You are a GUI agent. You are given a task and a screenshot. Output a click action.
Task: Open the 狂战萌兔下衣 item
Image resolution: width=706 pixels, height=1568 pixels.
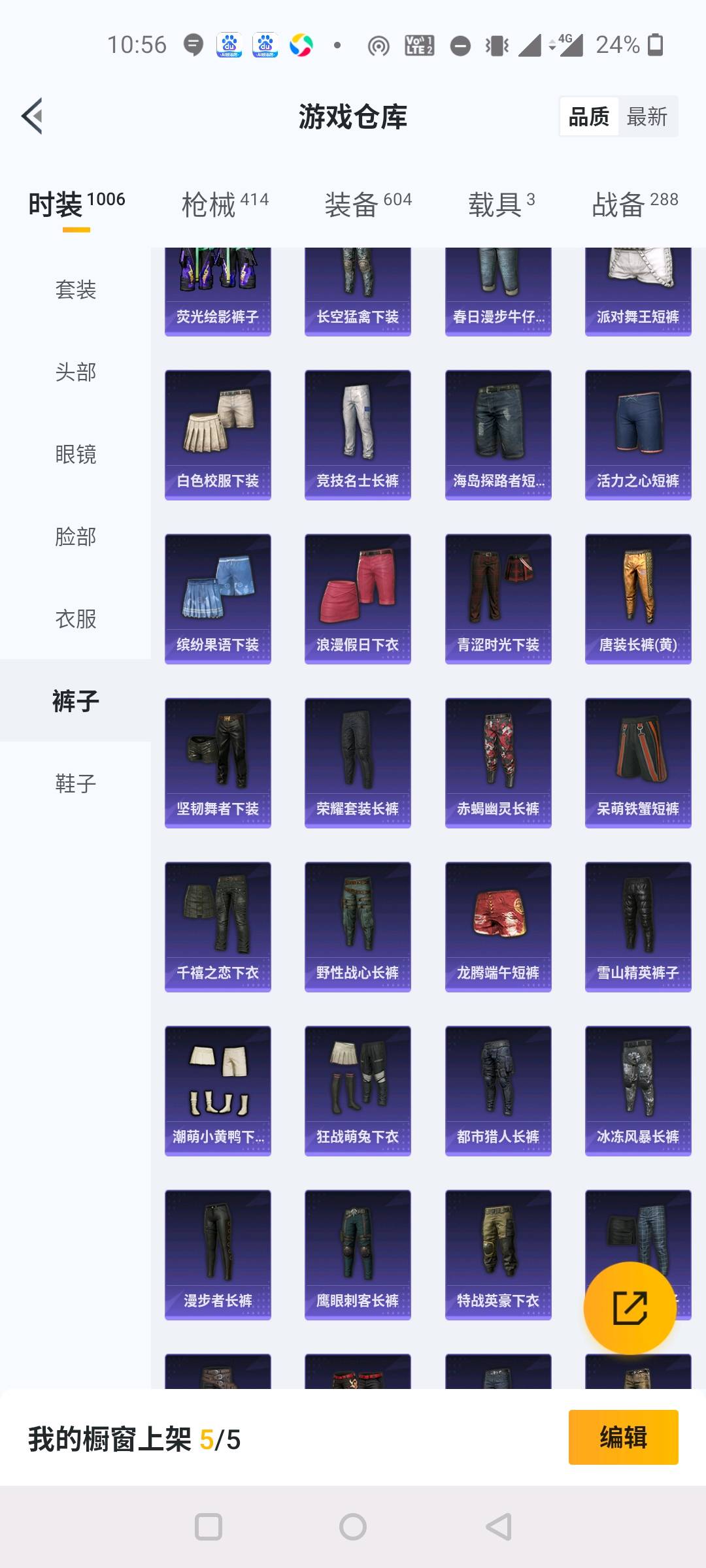pos(358,1090)
